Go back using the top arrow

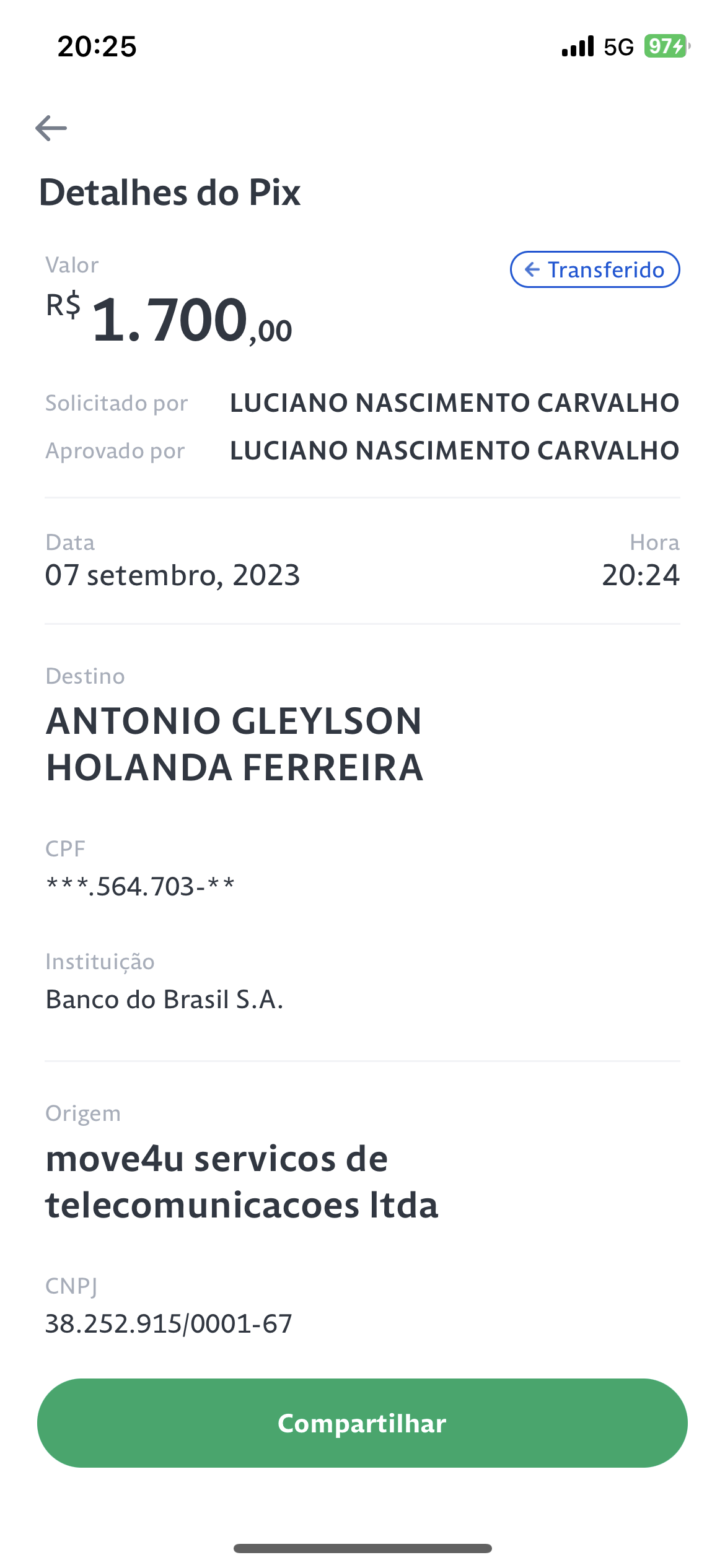51,128
